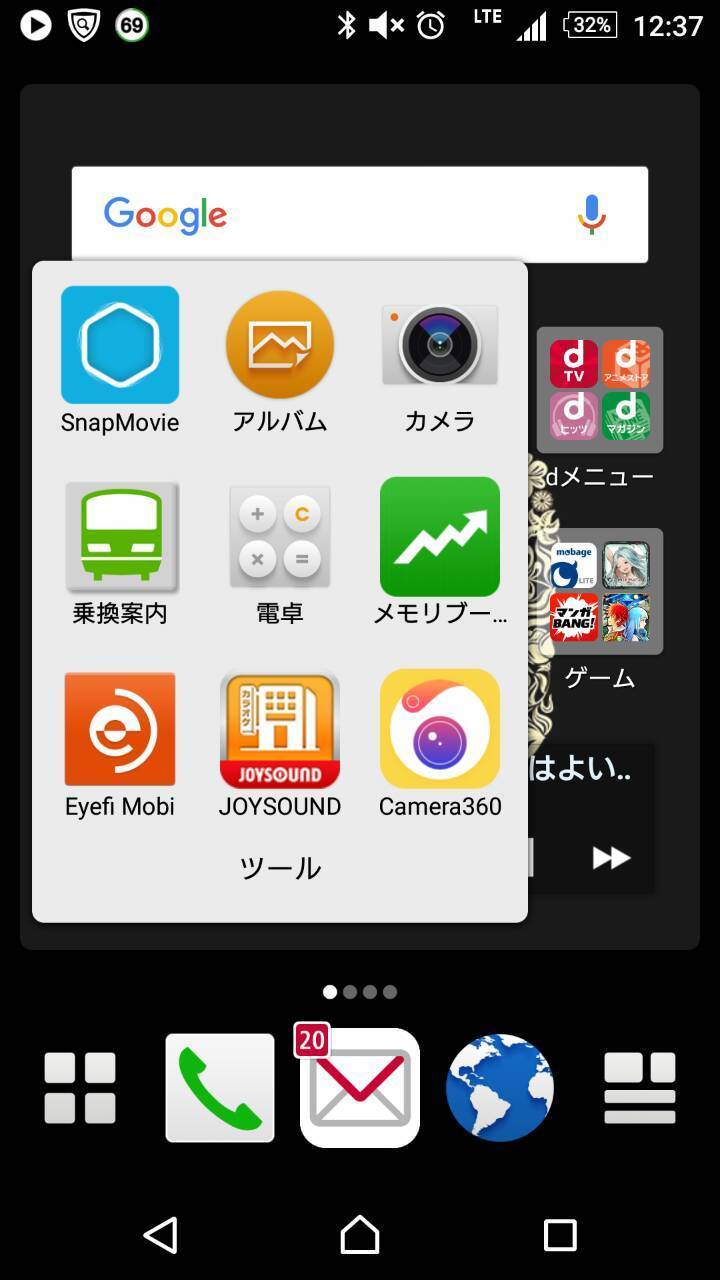
Task: Open the dメニュー folder
Action: [x=600, y=390]
